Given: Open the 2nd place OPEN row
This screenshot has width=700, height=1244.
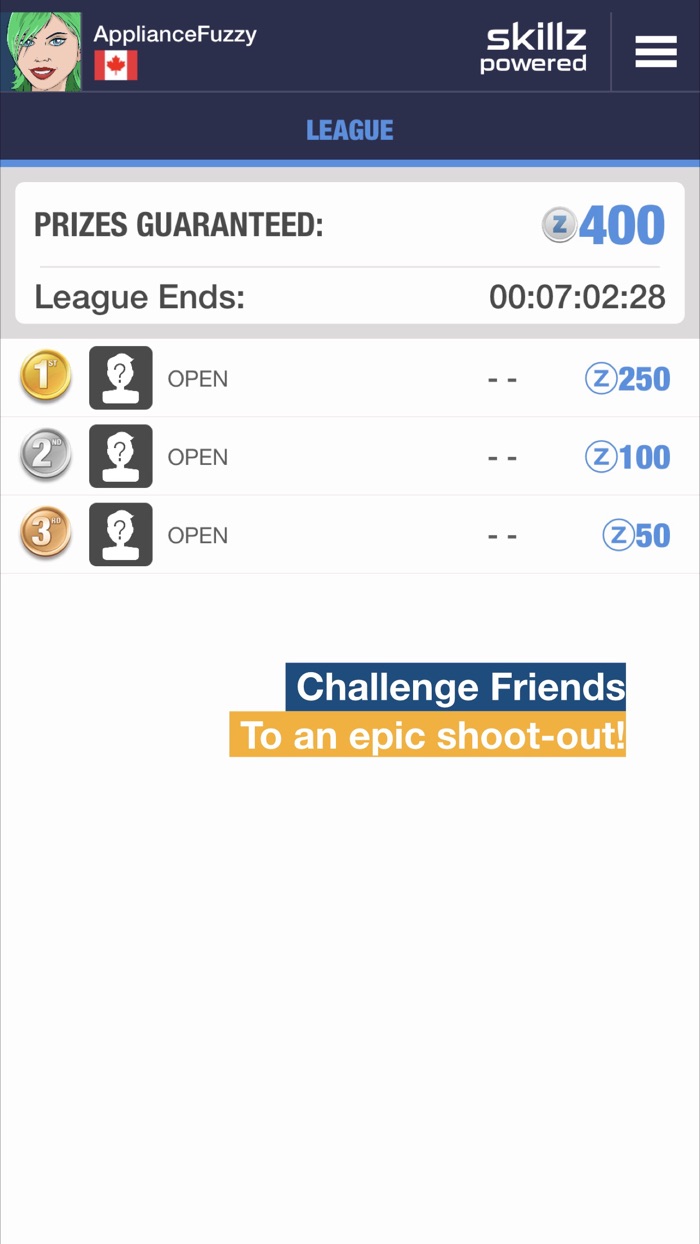Looking at the screenshot, I should pyautogui.click(x=349, y=457).
